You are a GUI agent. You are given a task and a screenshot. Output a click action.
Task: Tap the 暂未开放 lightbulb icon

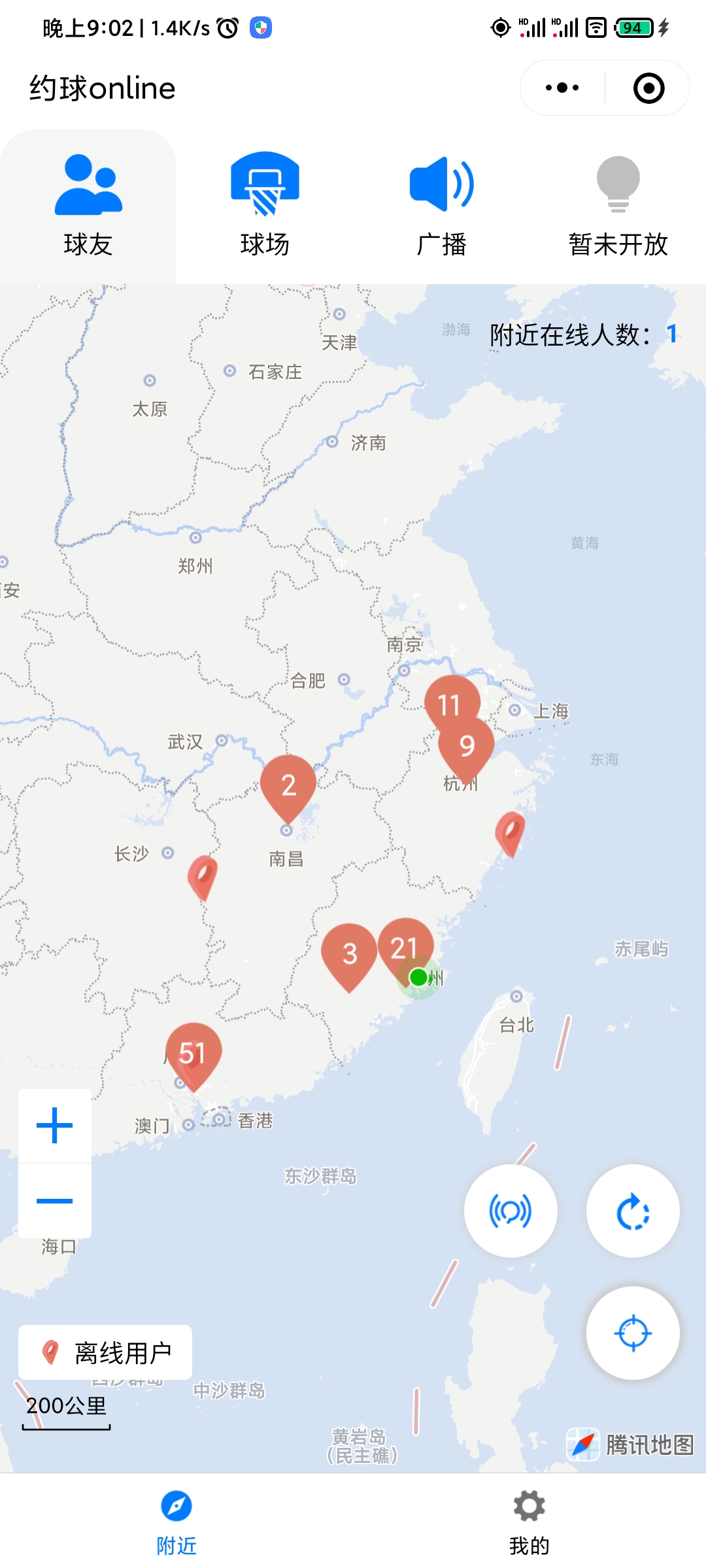click(616, 188)
